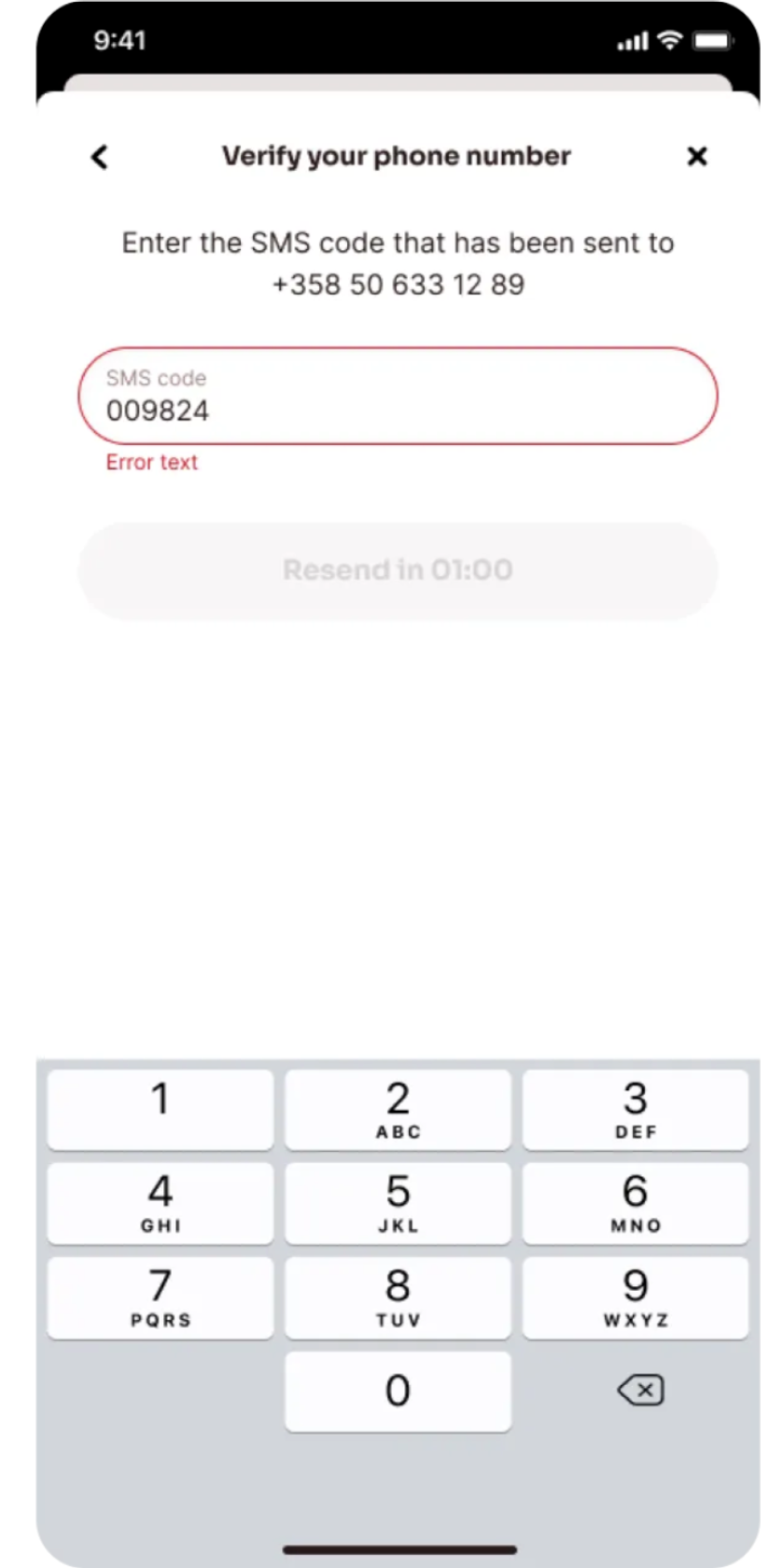Enter digit 3 on the keypad
769x1568 pixels.
636,1110
